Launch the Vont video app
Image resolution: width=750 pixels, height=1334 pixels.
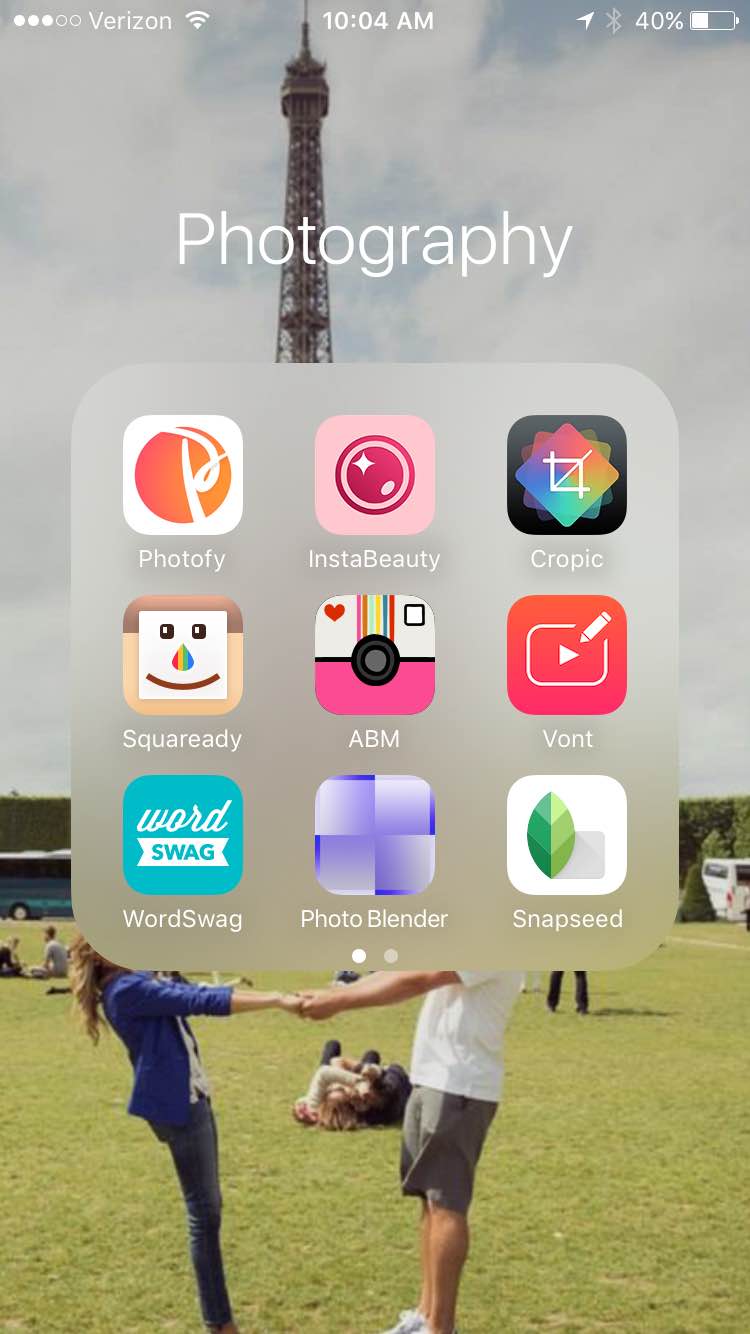click(x=567, y=655)
